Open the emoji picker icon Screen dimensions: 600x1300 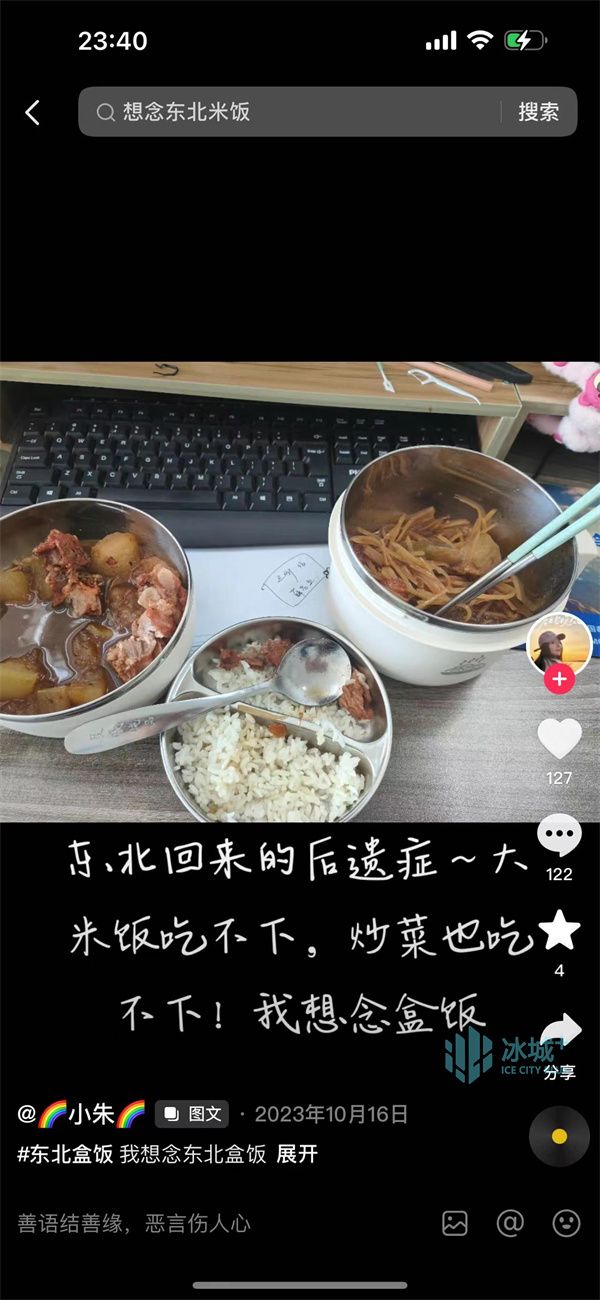coord(566,1222)
